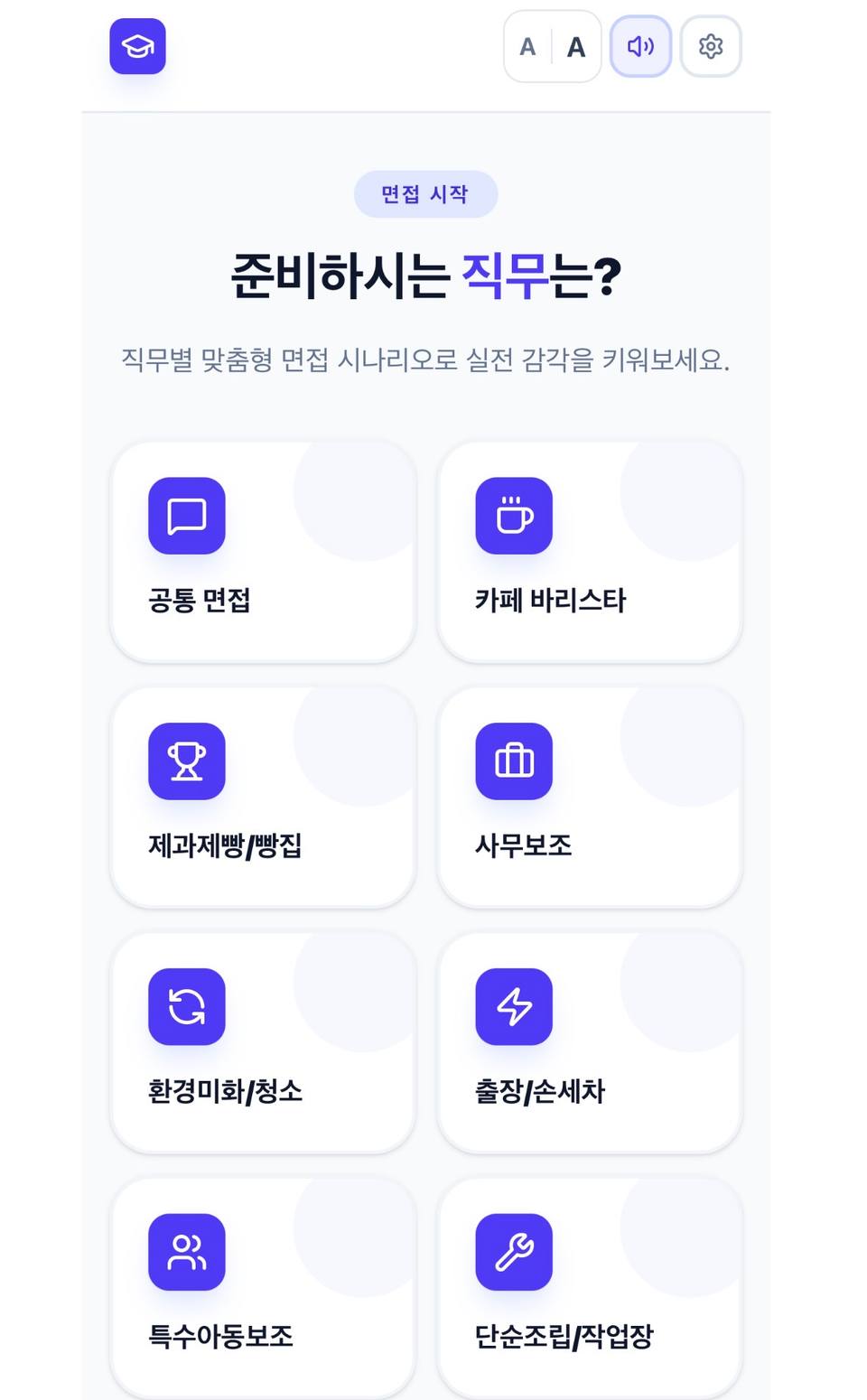This screenshot has height=1400, width=867.
Task: Select the larger font size A
Action: click(576, 47)
